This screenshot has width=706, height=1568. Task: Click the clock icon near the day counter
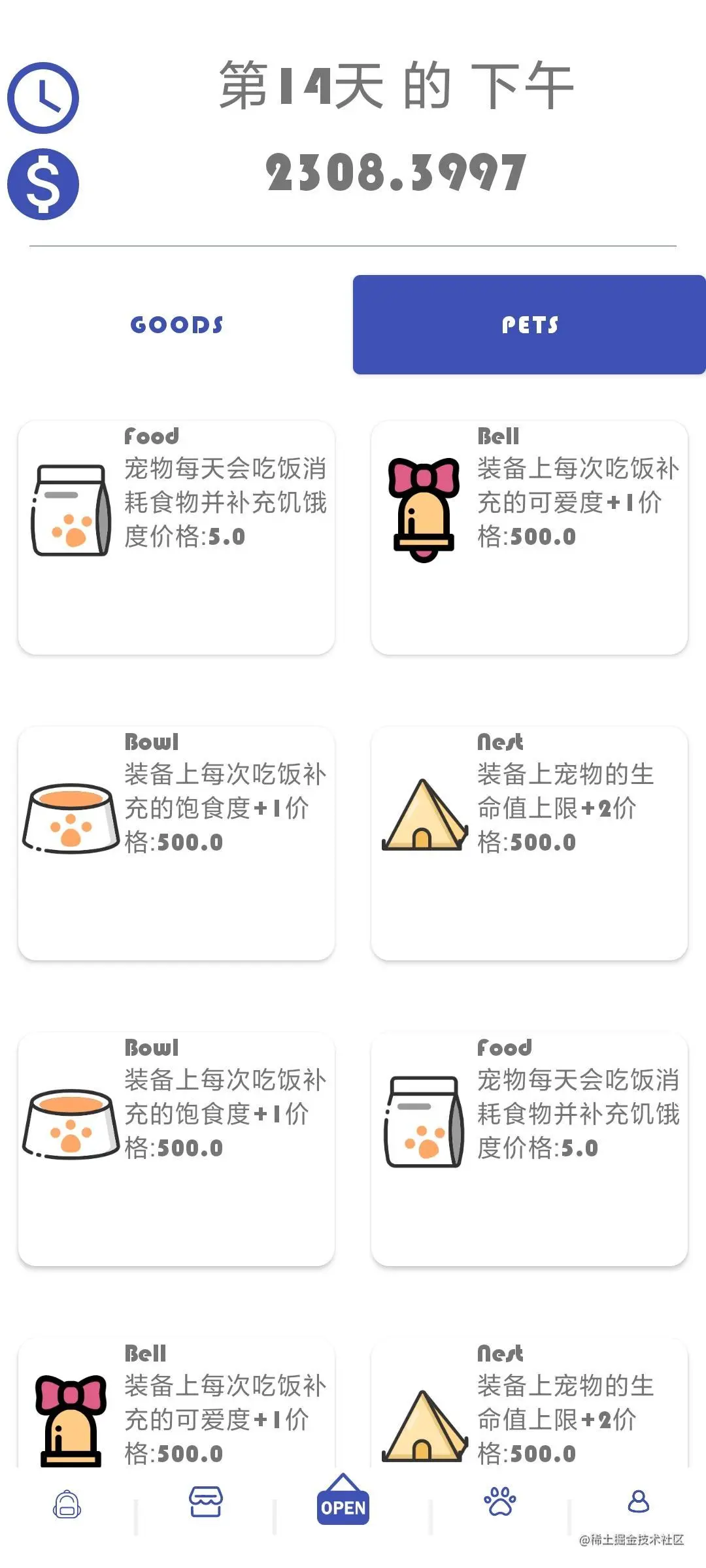click(43, 97)
